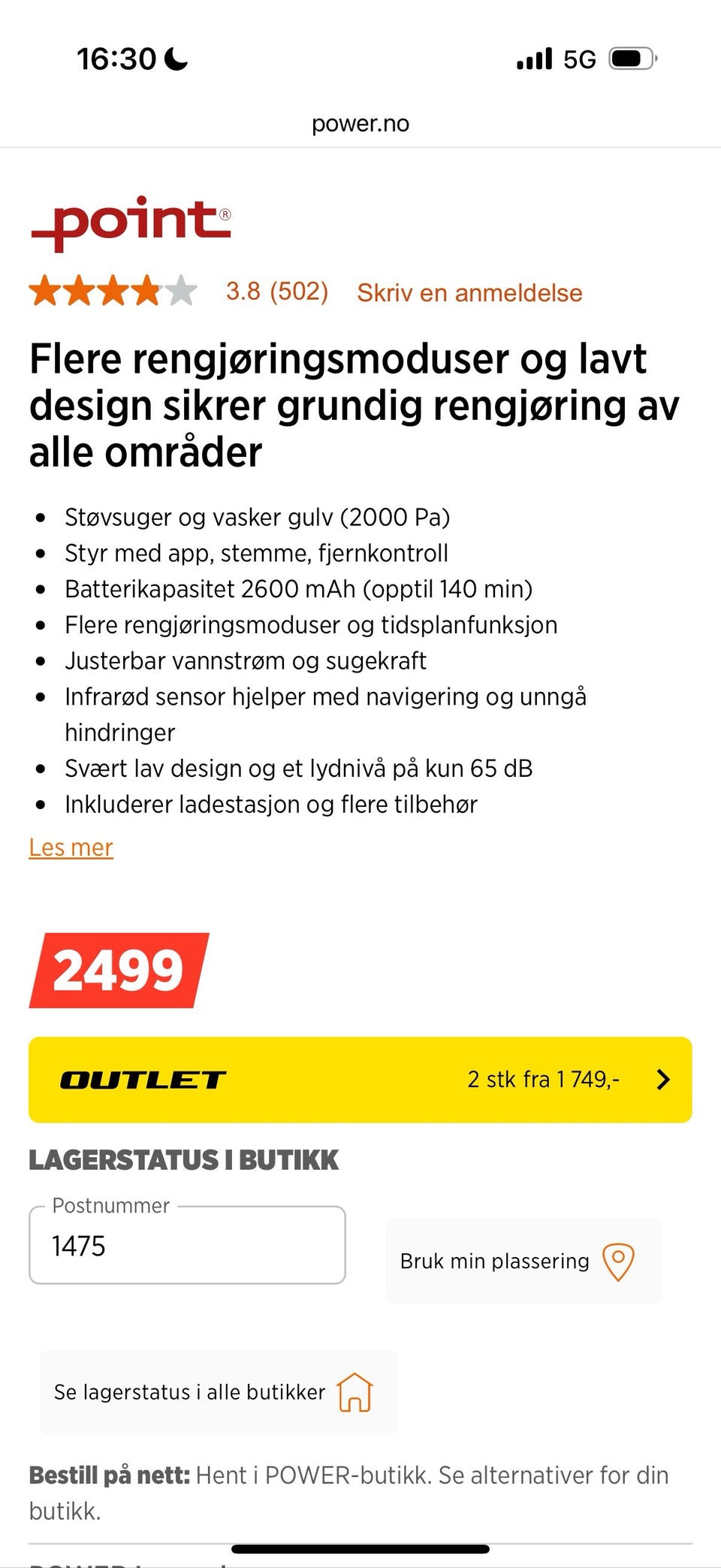Click the 2 stk fra 1749 offer
The height and width of the screenshot is (1568, 721).
tap(544, 1080)
